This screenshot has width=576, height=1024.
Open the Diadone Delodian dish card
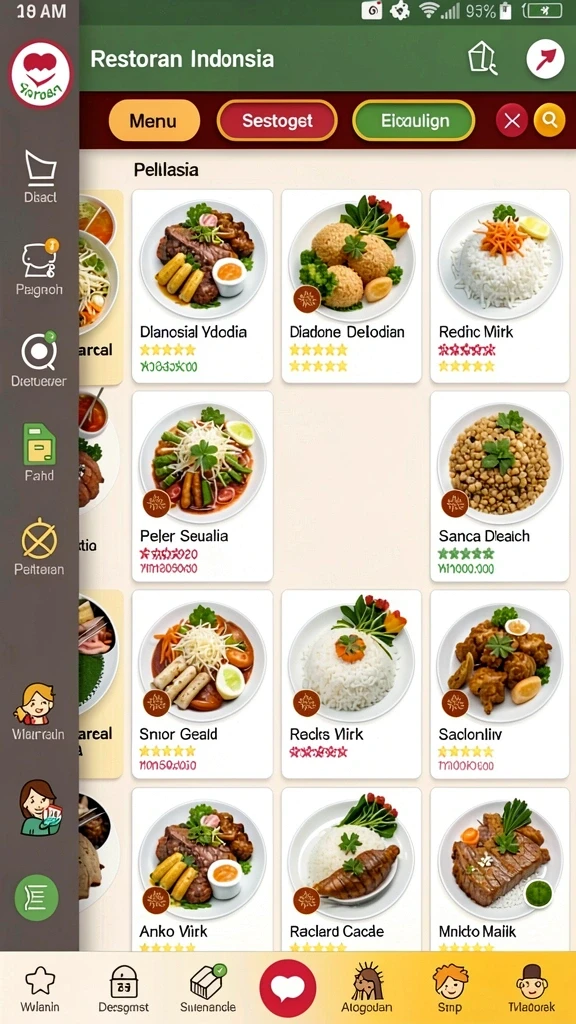(x=351, y=286)
